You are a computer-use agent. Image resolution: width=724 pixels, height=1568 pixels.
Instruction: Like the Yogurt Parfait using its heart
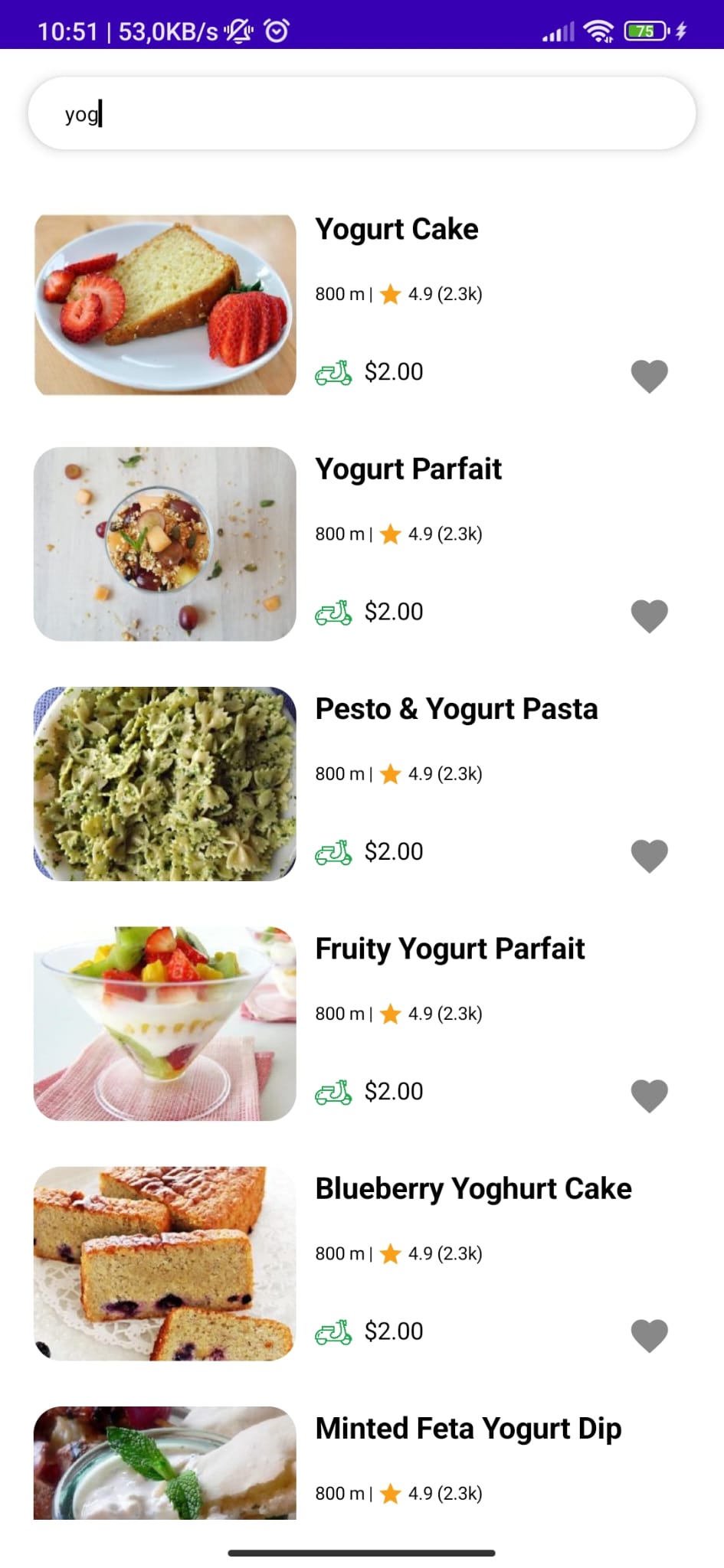point(649,616)
